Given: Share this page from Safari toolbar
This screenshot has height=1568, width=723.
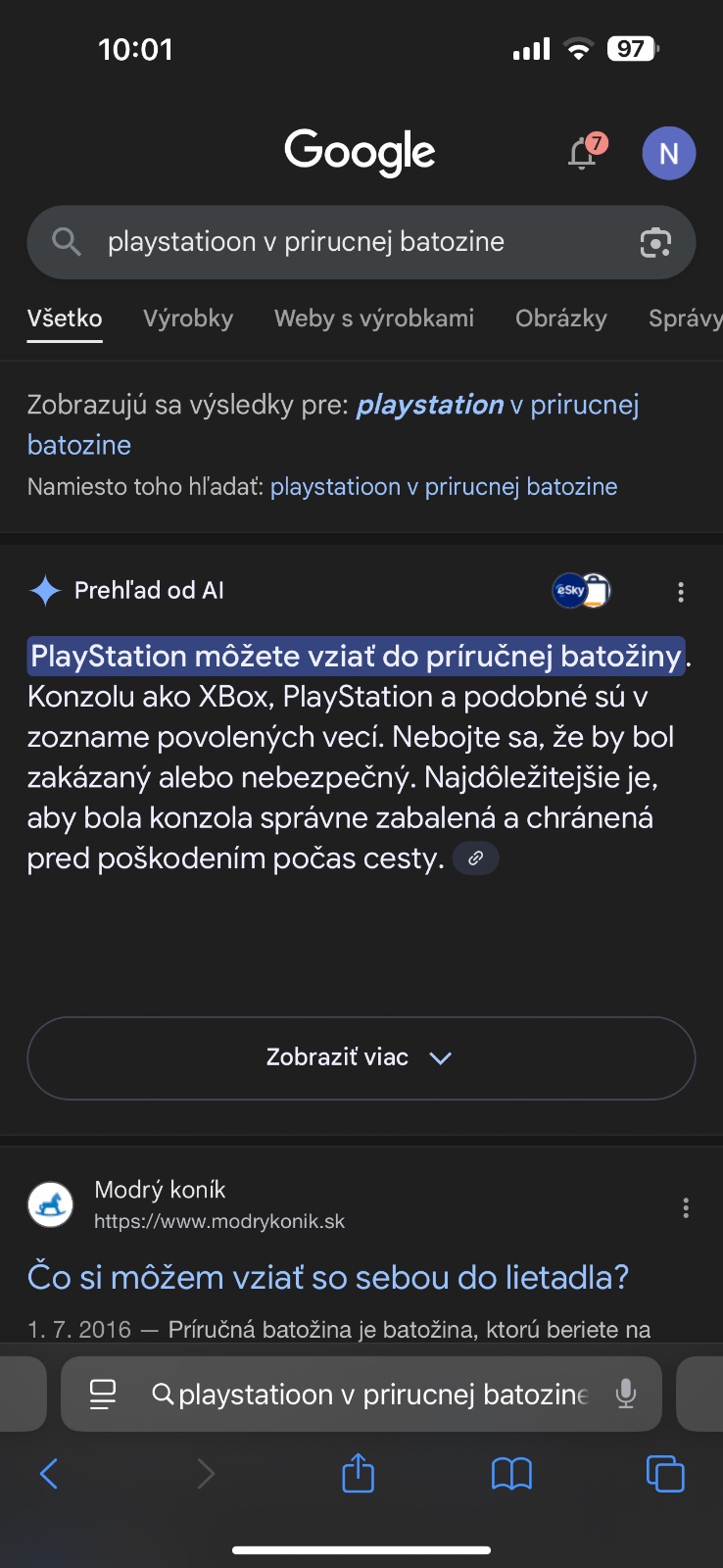Looking at the screenshot, I should pos(359,1473).
